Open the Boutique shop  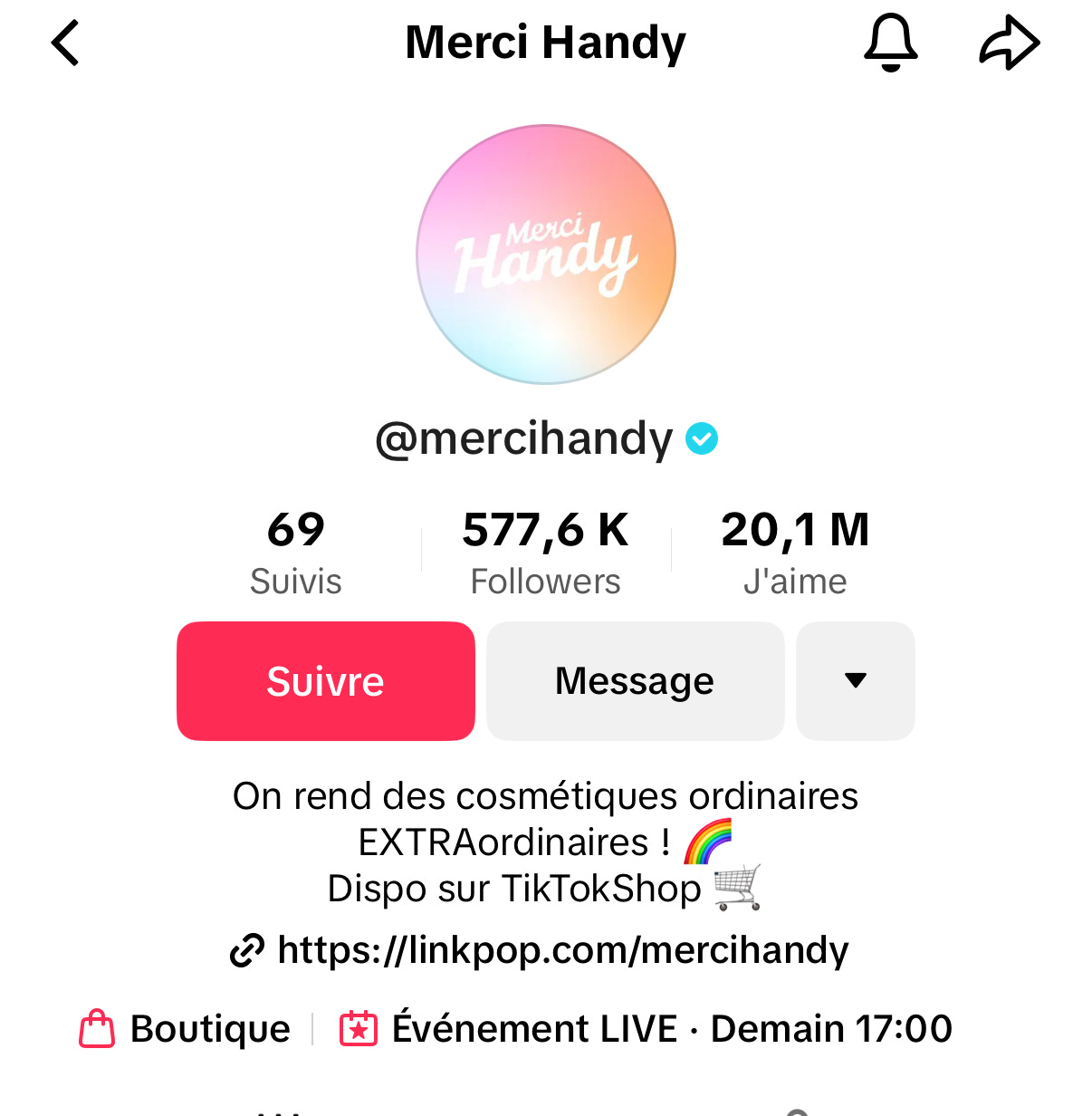pos(187,1029)
